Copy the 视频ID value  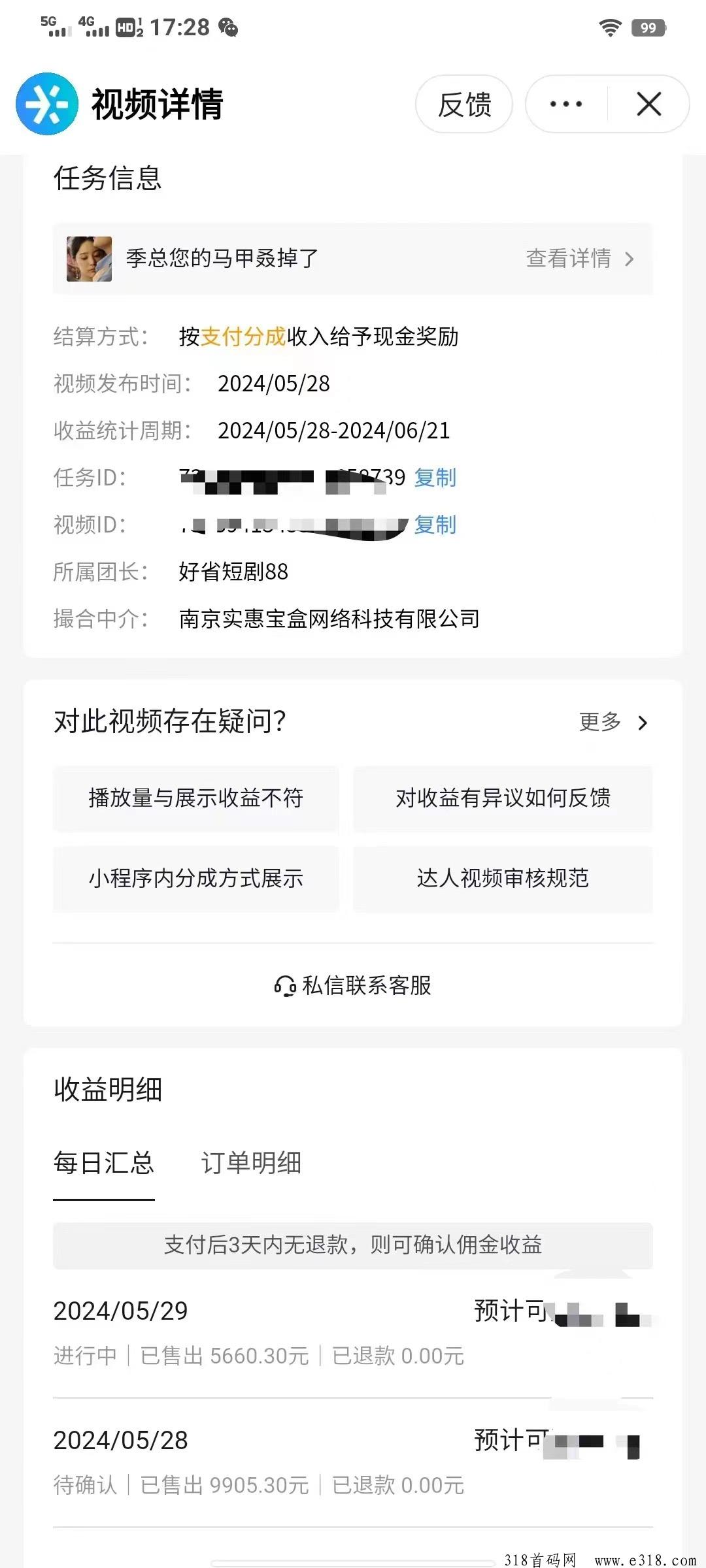[435, 525]
